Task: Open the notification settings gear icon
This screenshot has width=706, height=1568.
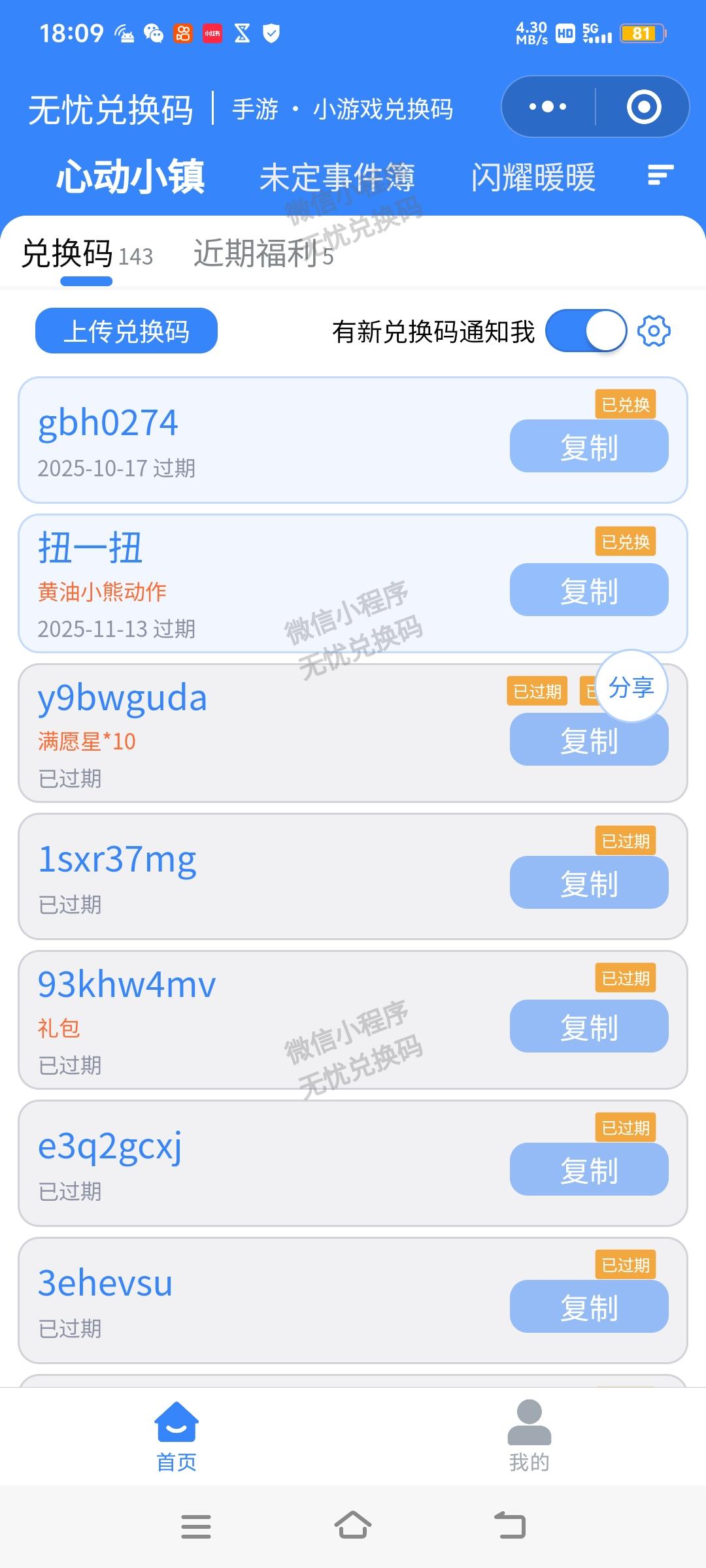Action: point(654,331)
